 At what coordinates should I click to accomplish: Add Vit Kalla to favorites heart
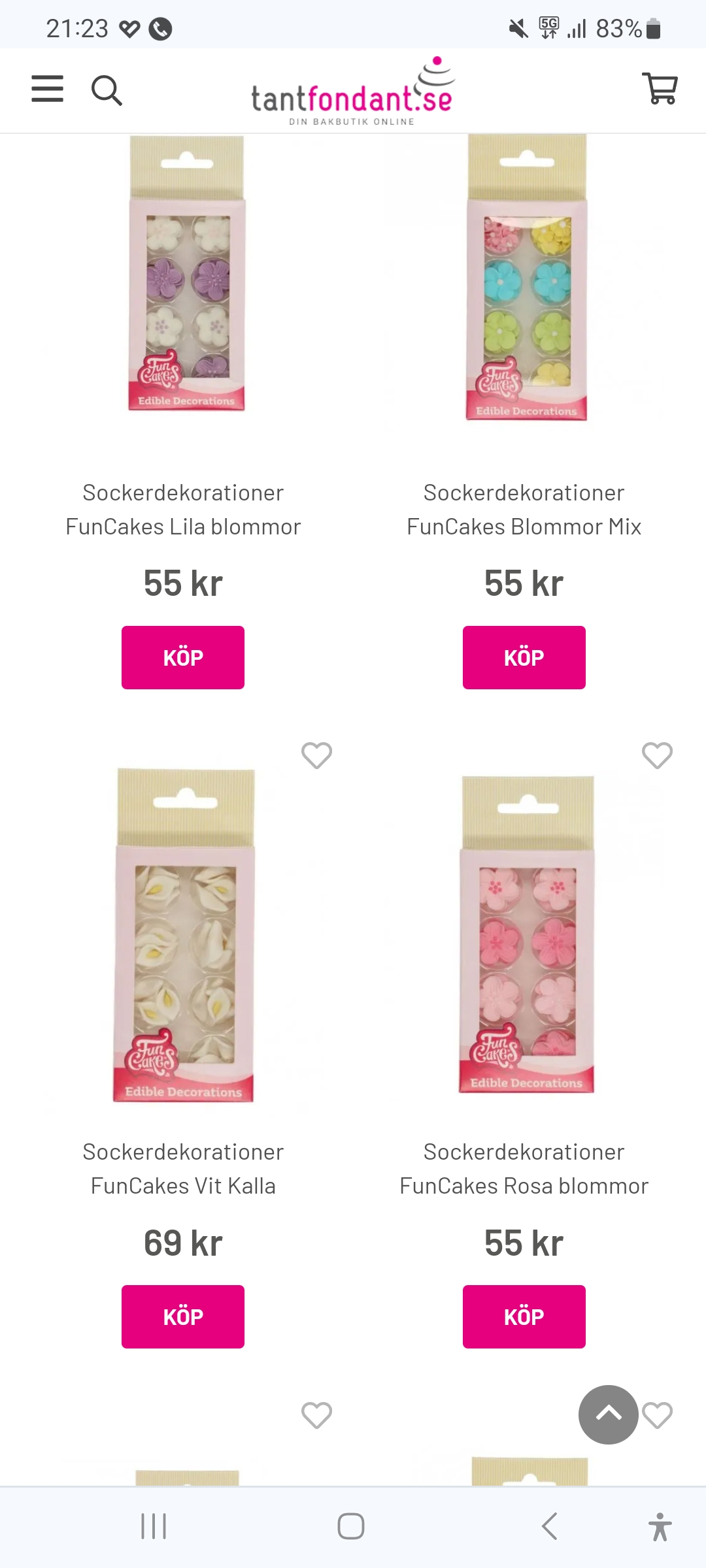click(x=316, y=756)
